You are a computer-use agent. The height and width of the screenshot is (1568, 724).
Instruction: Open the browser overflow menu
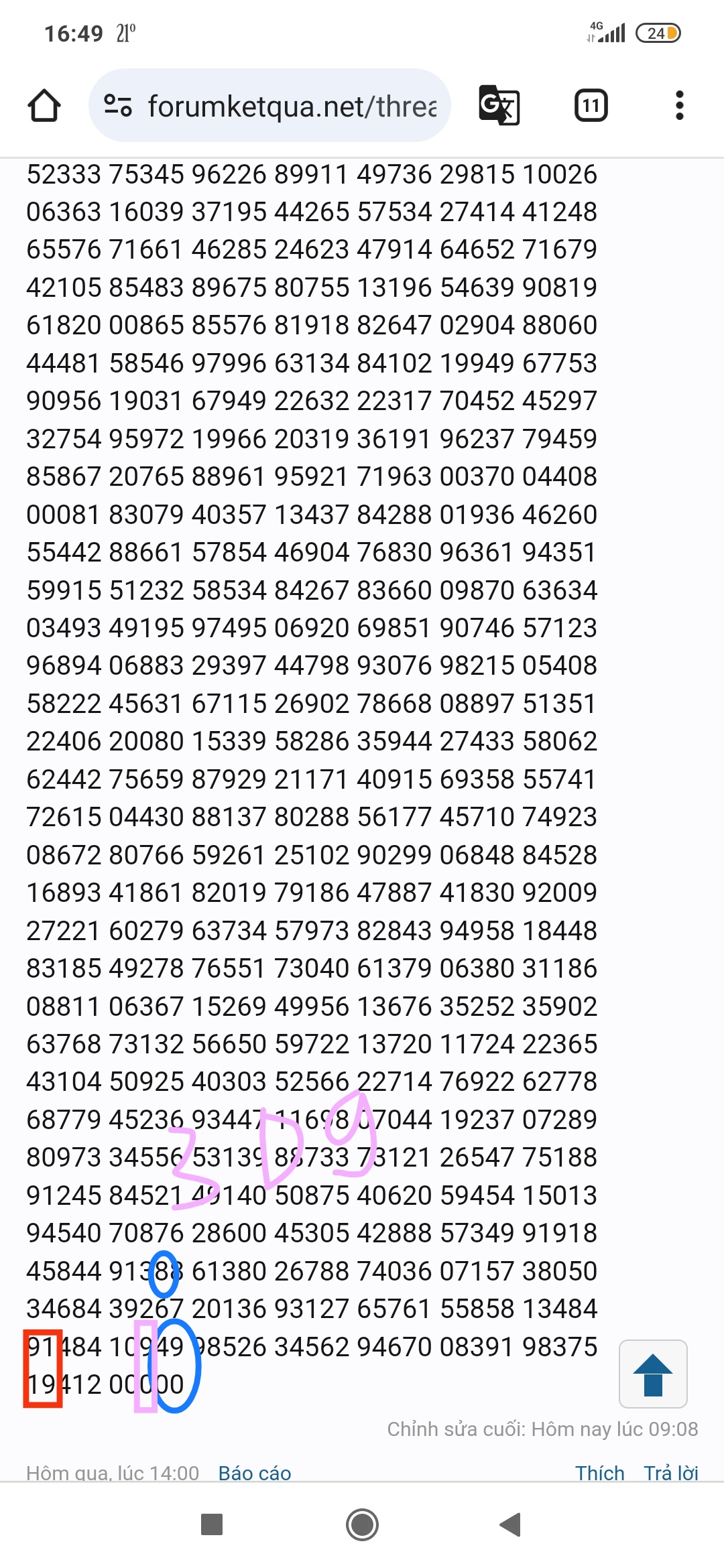coord(680,105)
